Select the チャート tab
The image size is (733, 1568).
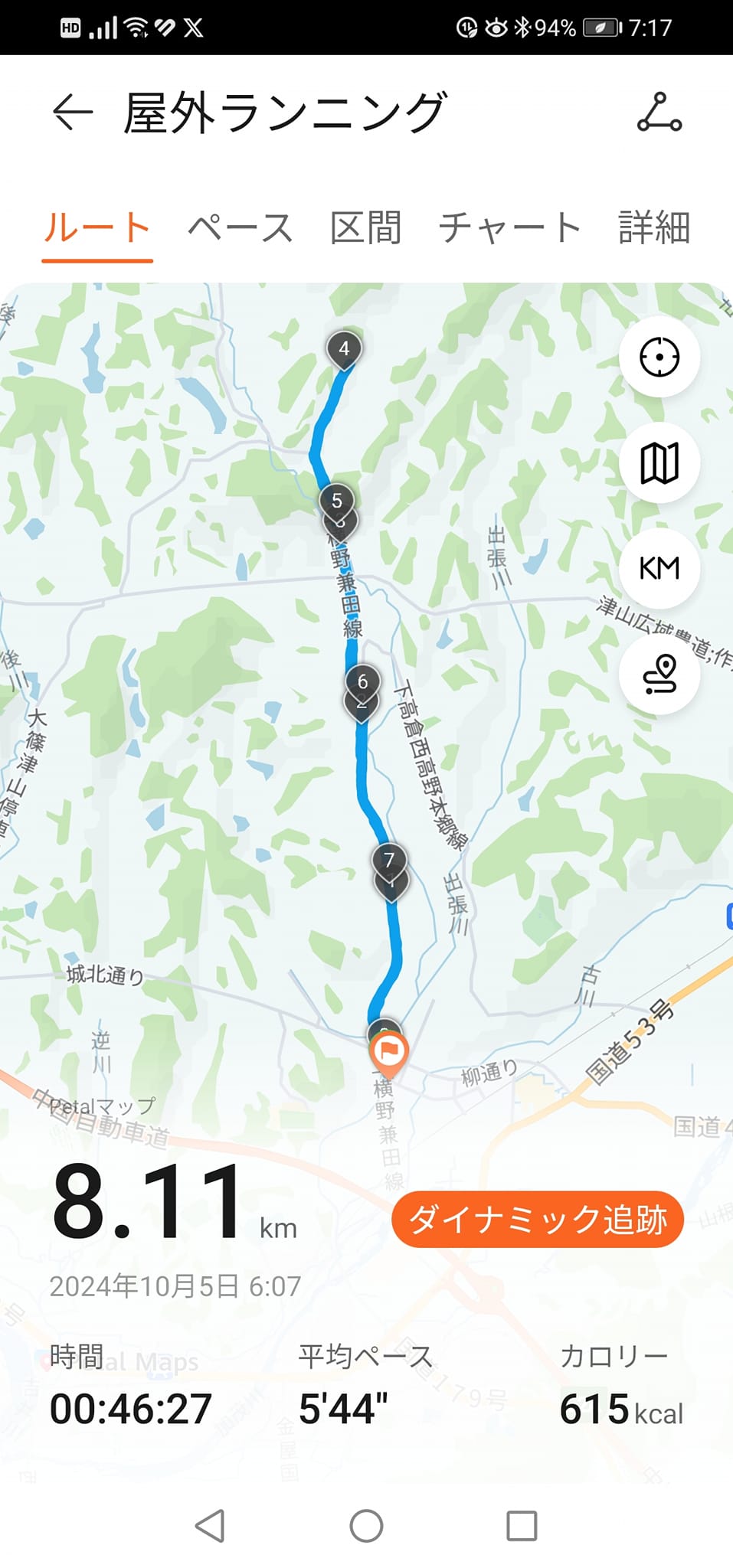[x=509, y=228]
